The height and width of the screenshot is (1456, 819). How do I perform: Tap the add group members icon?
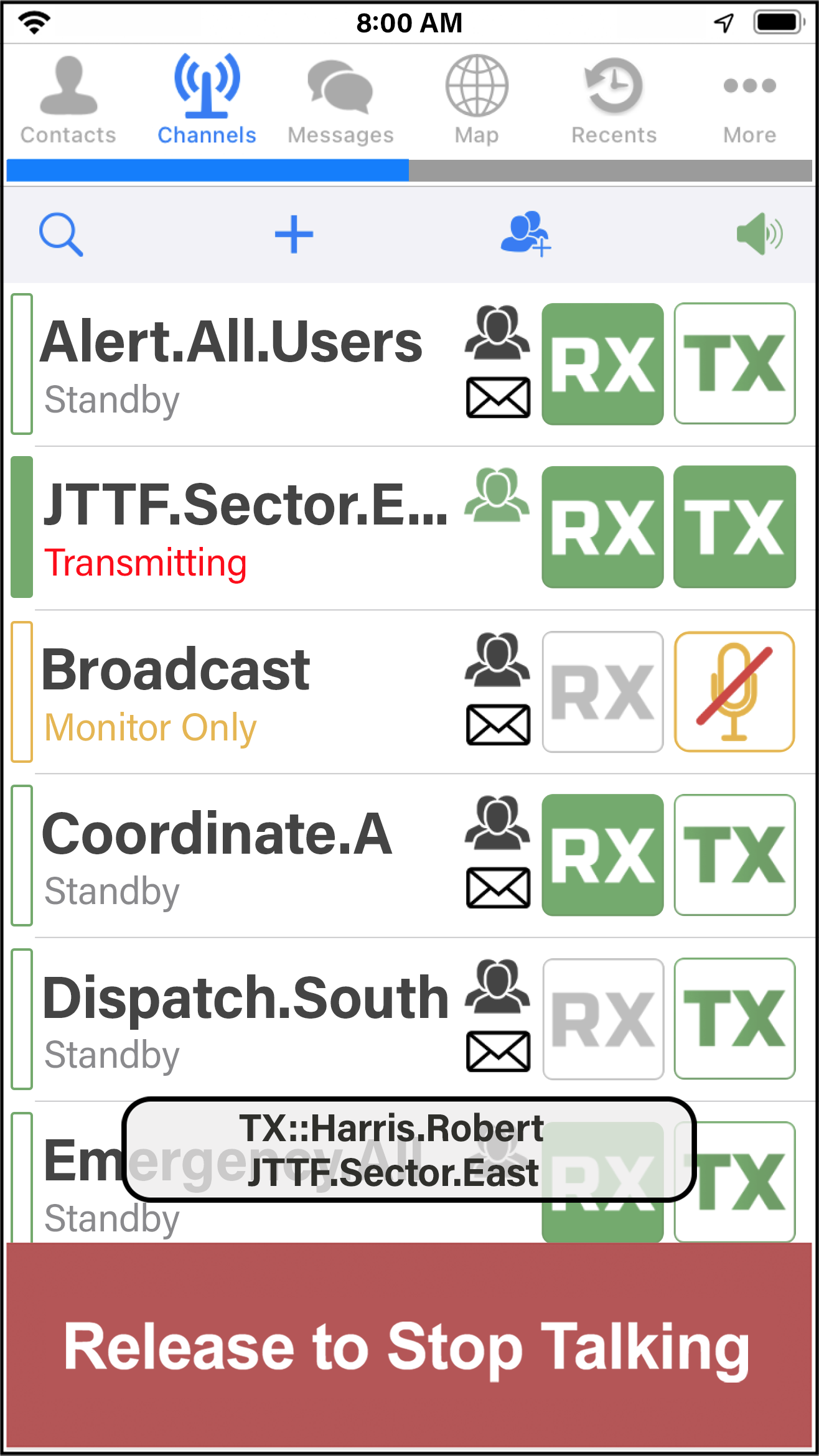526,234
